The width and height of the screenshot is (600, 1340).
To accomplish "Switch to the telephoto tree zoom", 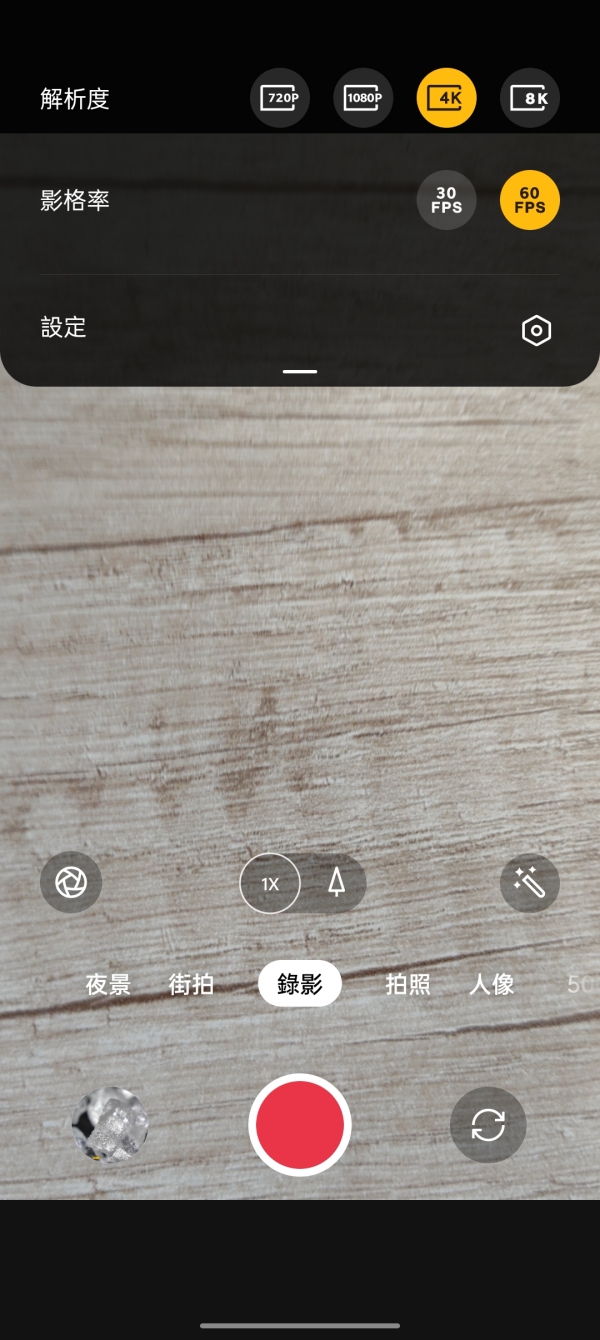I will pos(336,883).
